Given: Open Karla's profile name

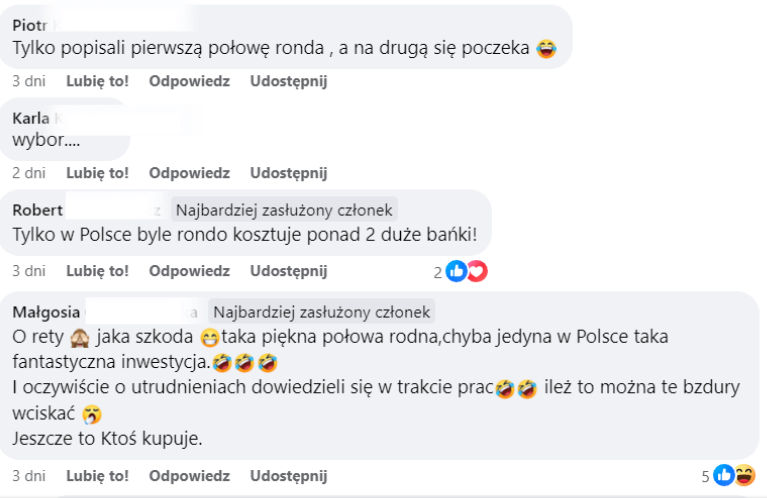Looking at the screenshot, I should pyautogui.click(x=30, y=118).
